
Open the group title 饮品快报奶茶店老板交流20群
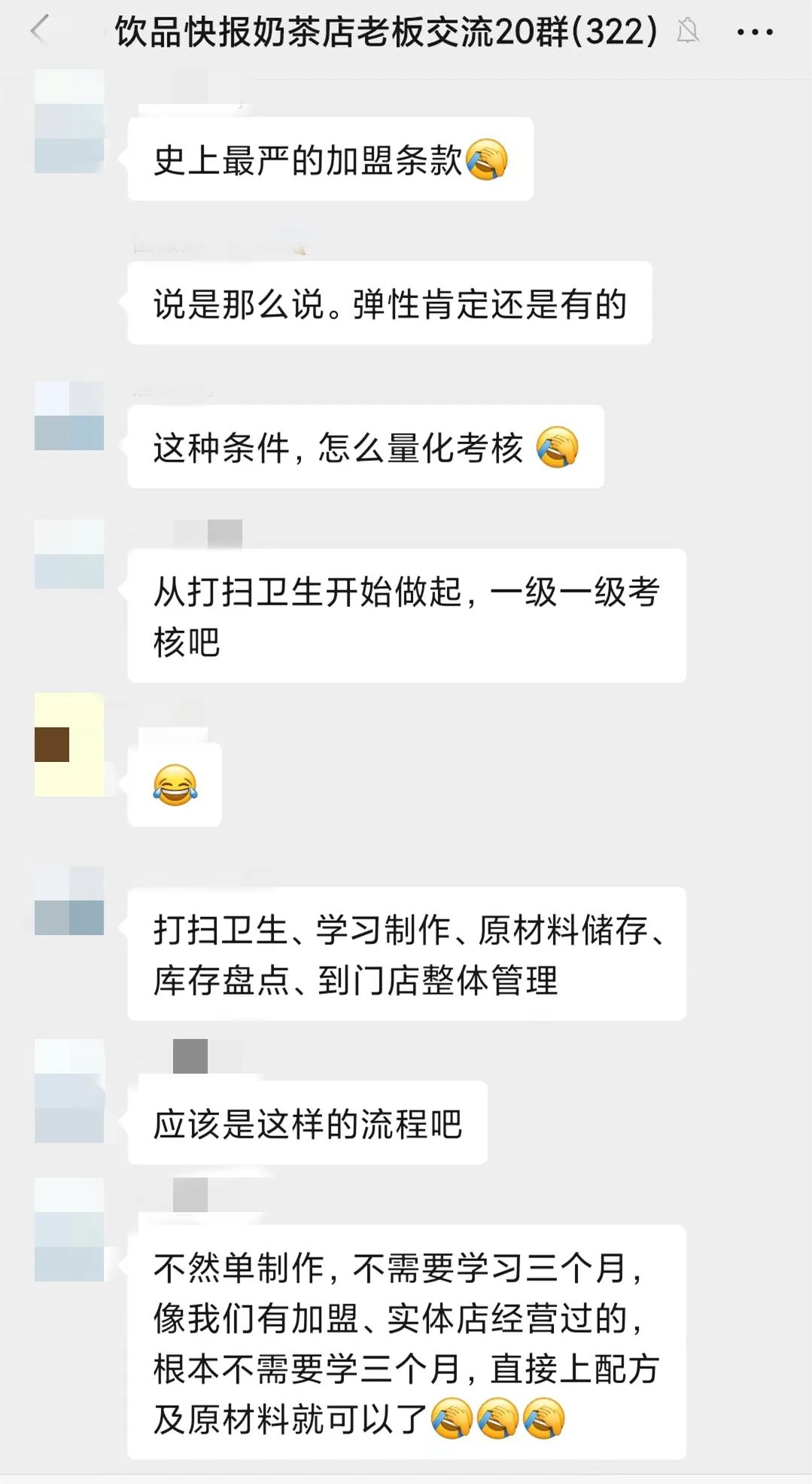(x=384, y=32)
